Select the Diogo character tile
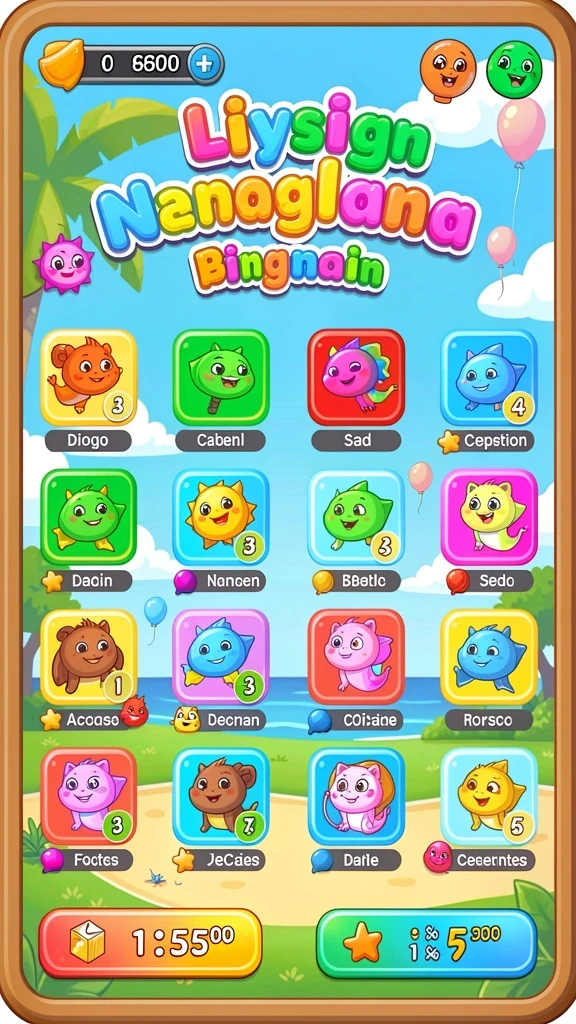 point(89,377)
